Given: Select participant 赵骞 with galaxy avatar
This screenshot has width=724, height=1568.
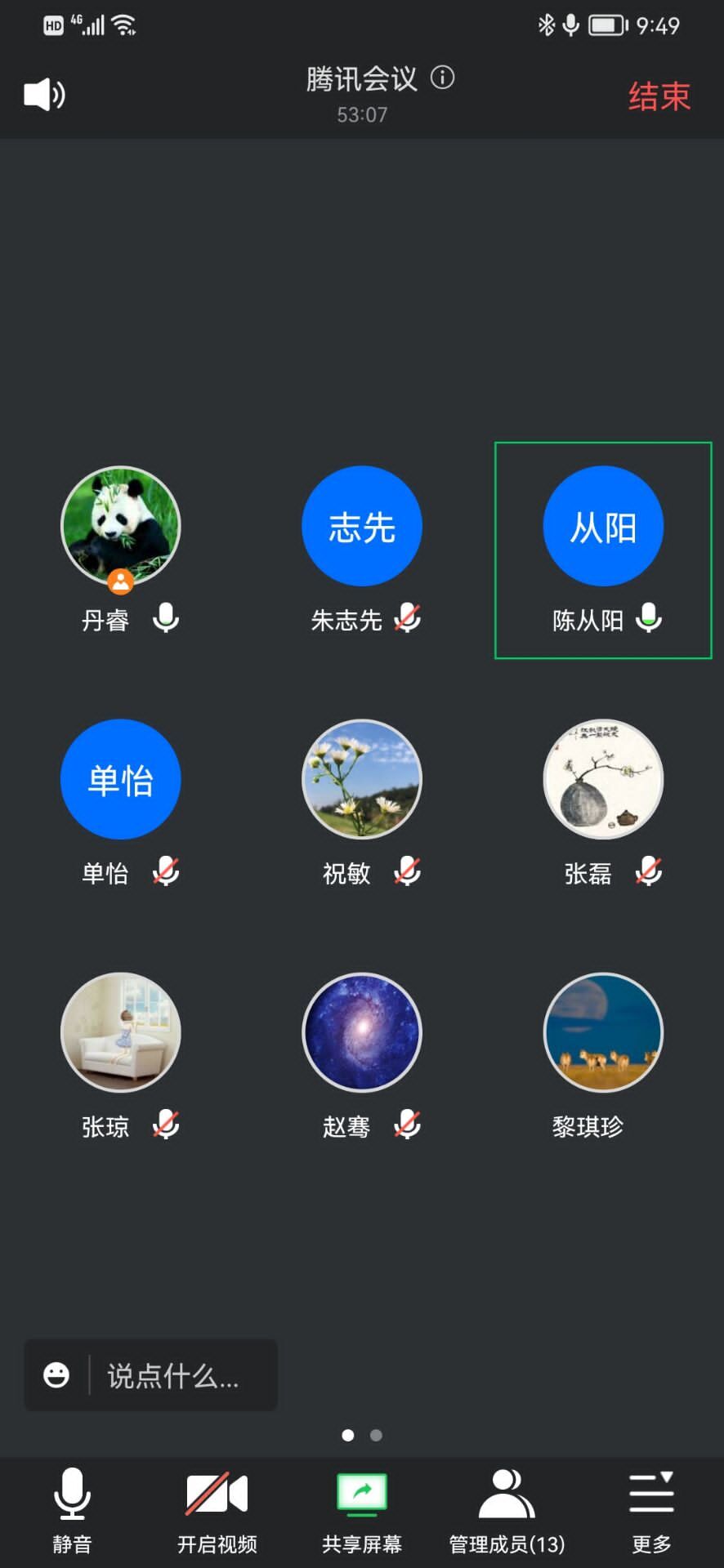Looking at the screenshot, I should pos(362,1032).
